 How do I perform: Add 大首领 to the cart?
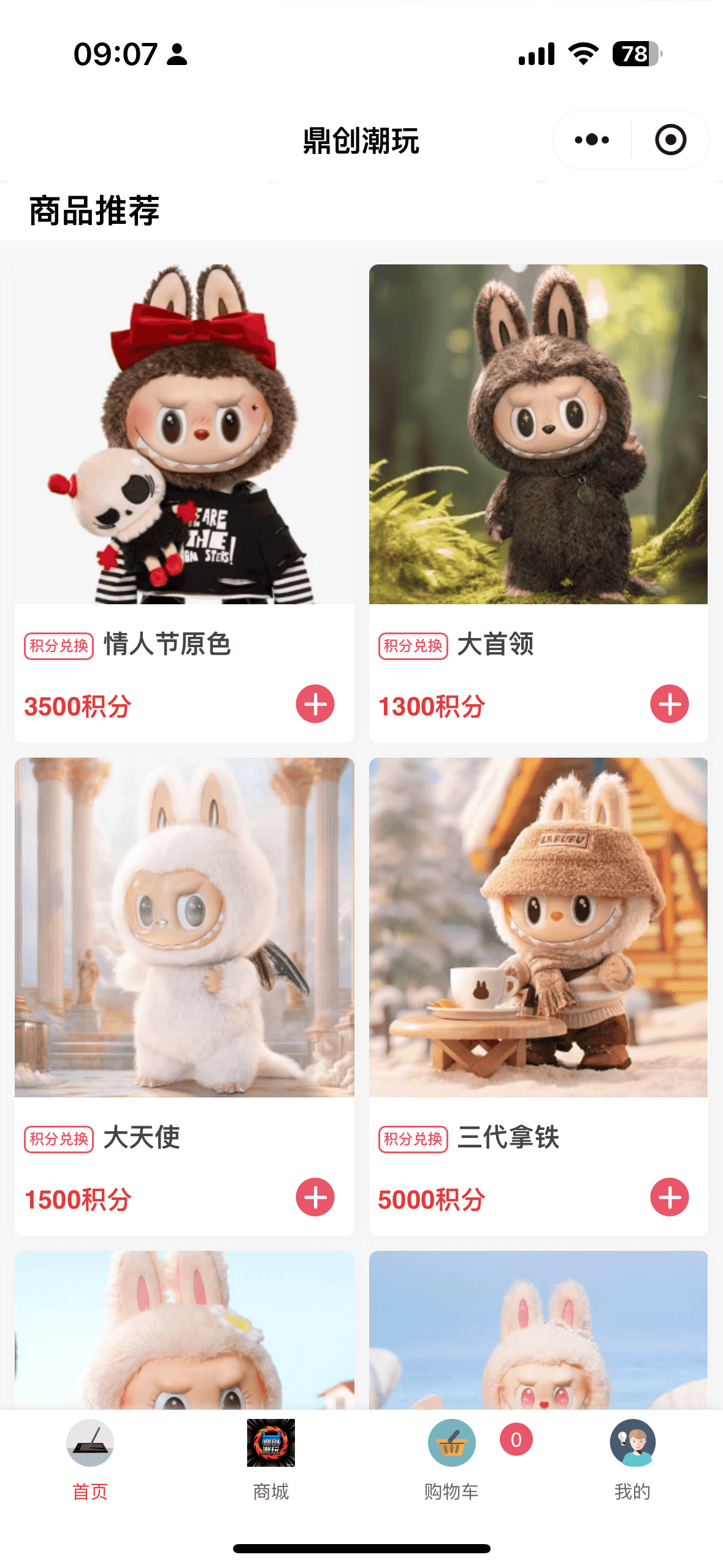[x=669, y=704]
